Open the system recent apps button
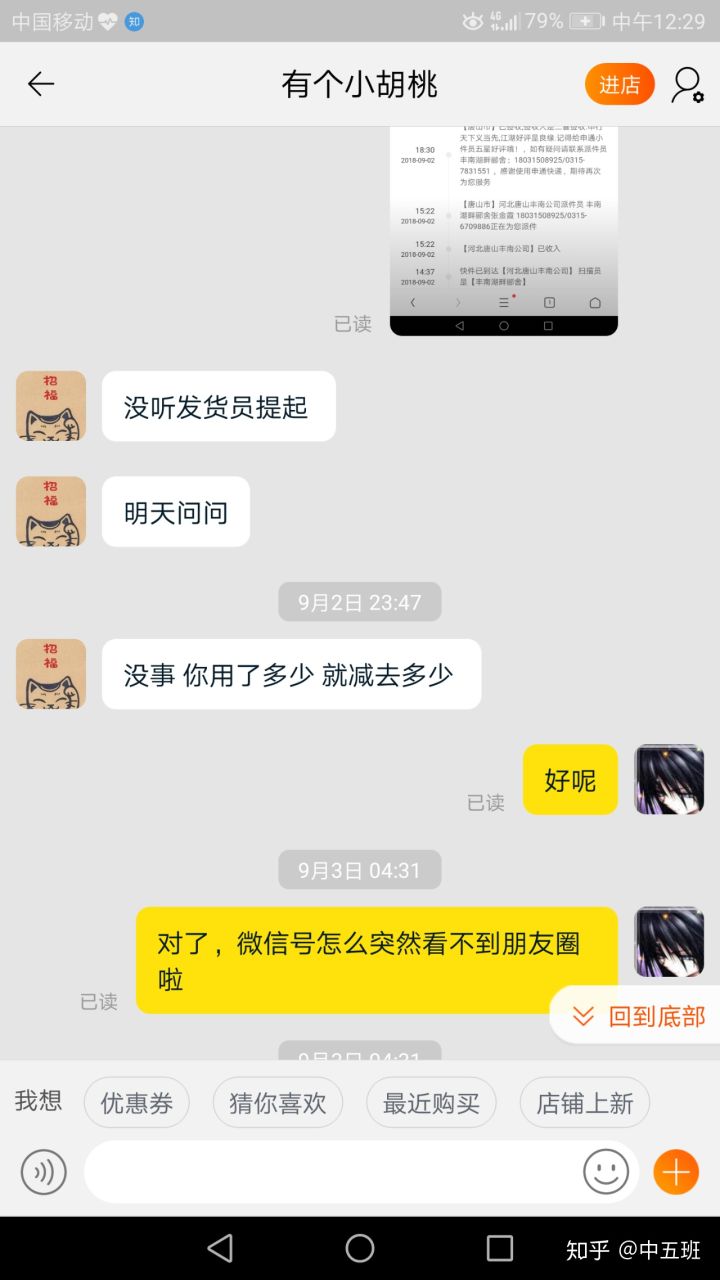The image size is (720, 1280). [x=499, y=1248]
